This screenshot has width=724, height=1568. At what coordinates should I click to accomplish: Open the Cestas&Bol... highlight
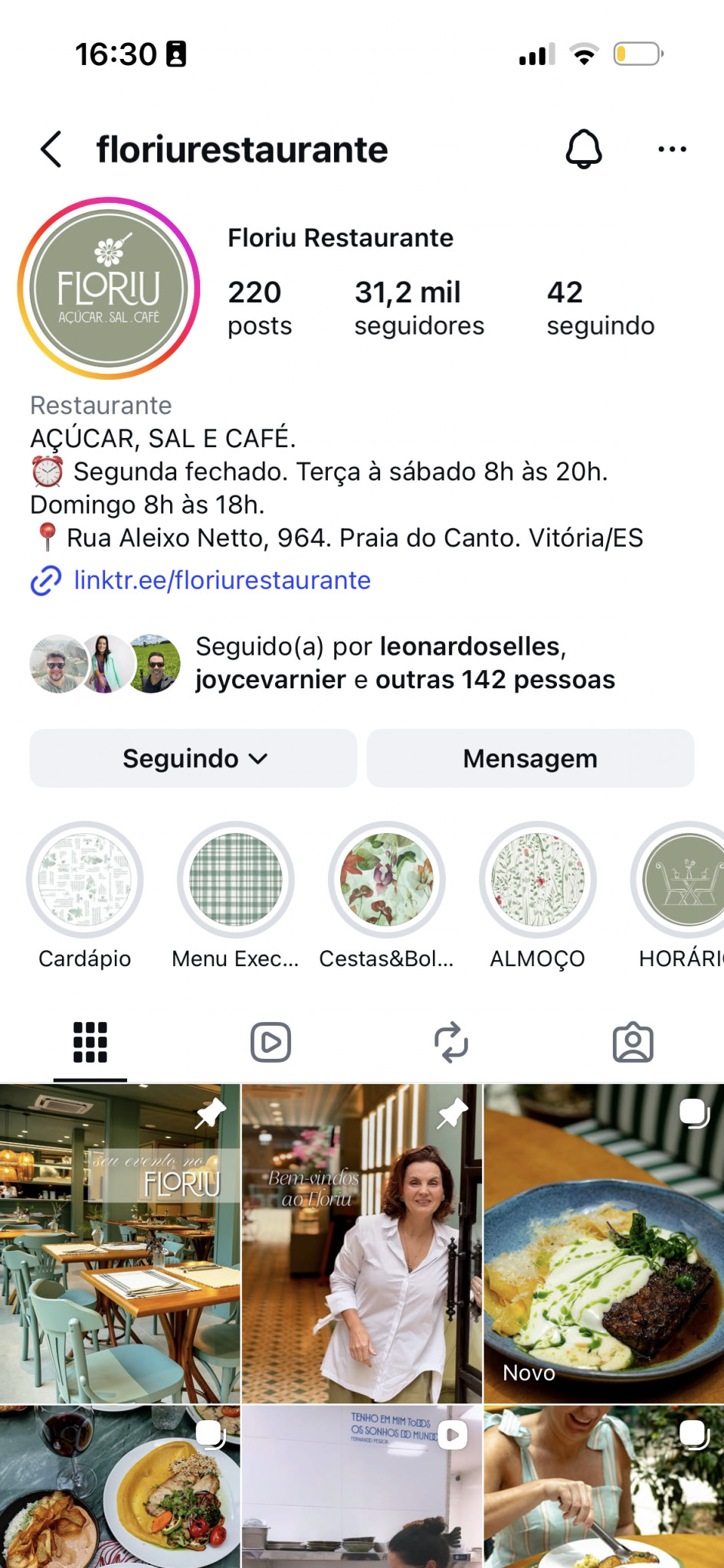387,880
